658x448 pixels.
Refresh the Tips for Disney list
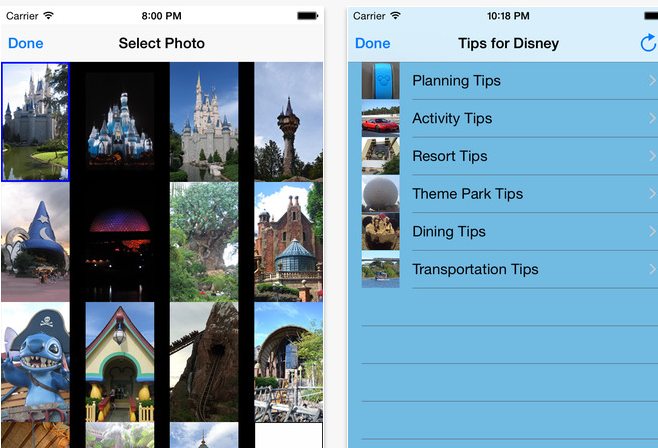pos(647,43)
